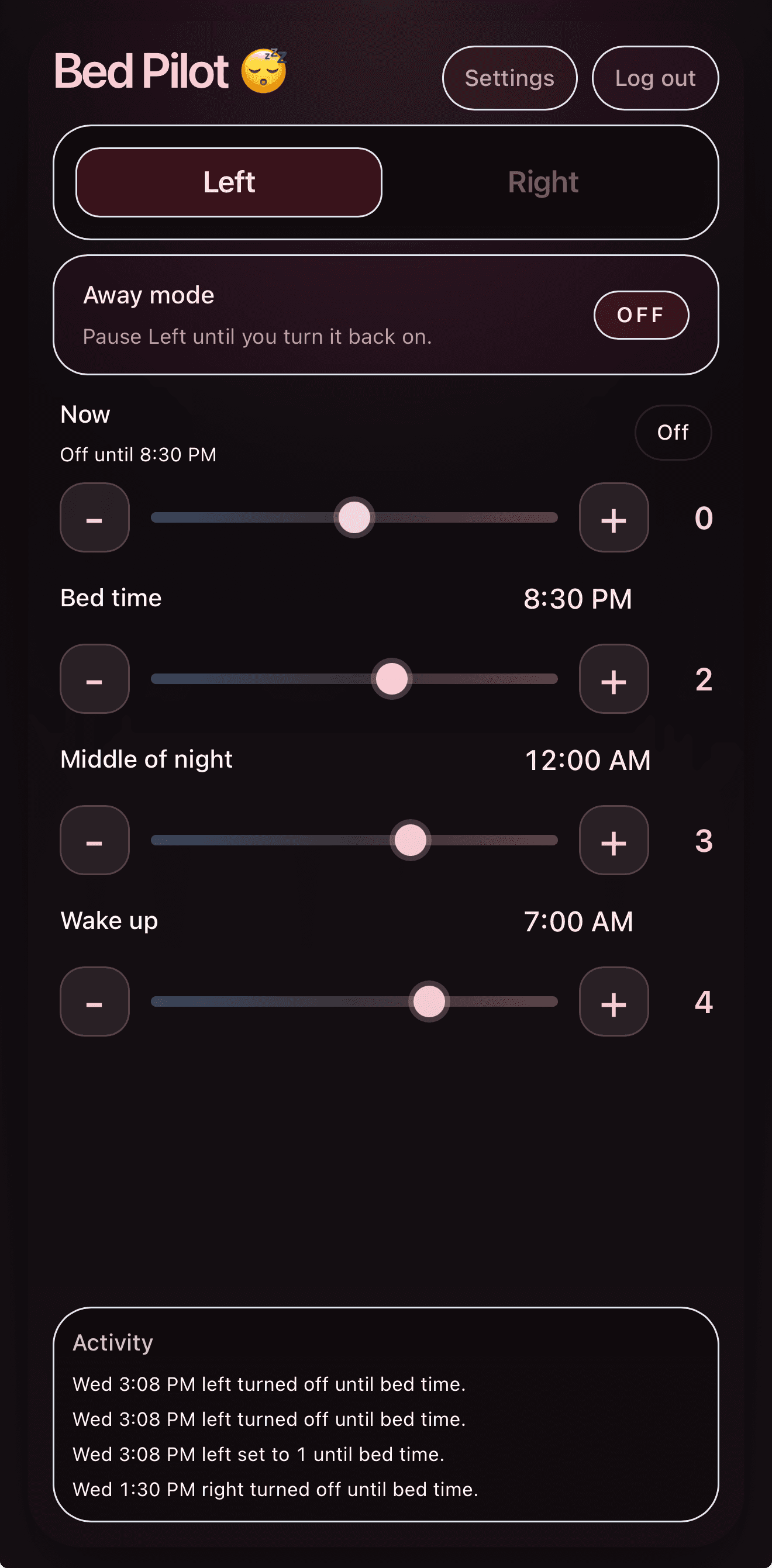This screenshot has height=1568, width=772.
Task: Increase the Wake up level with plus
Action: coord(613,1002)
